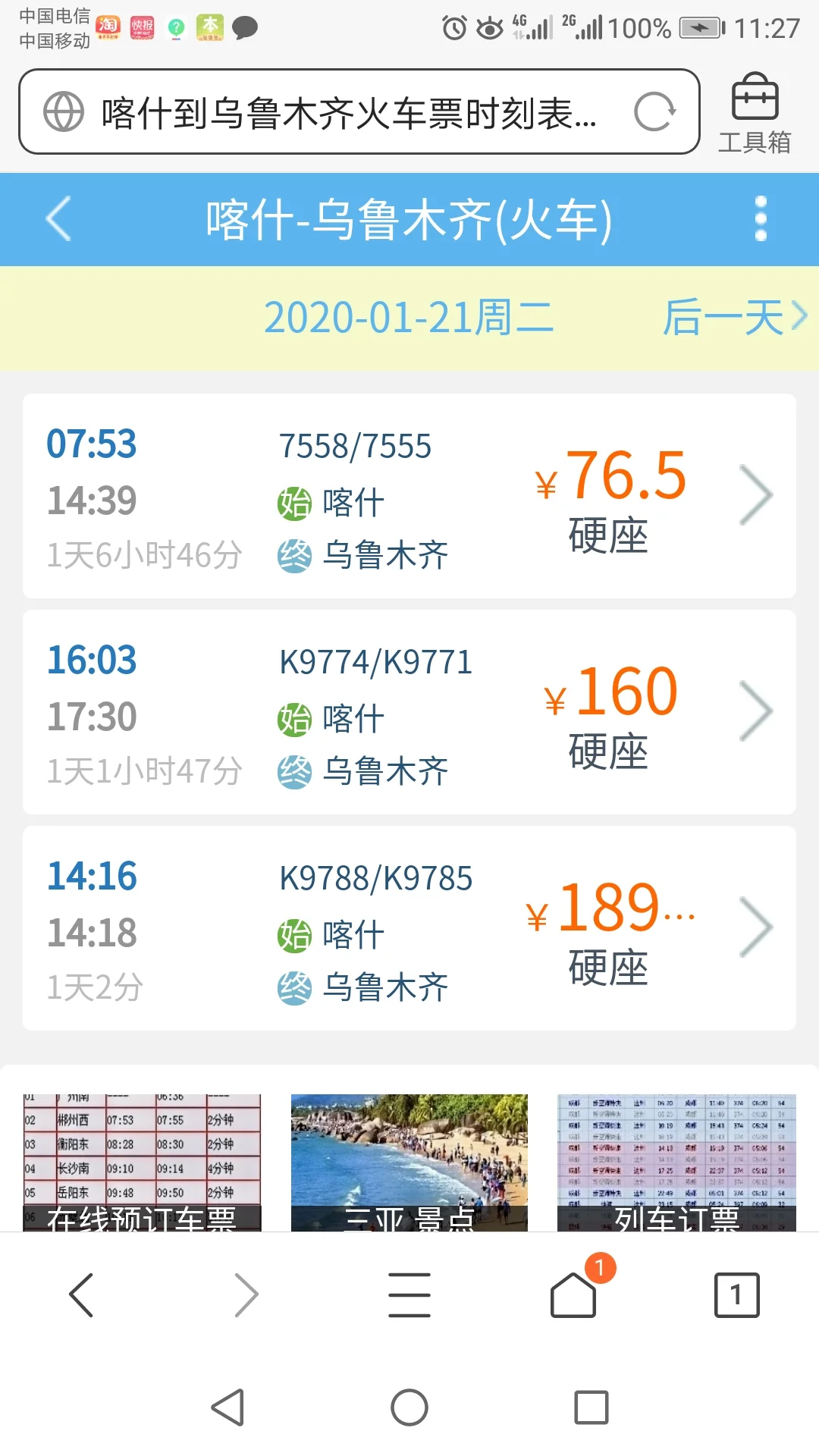Screen dimensions: 819x1456
Task: Open the Taobao app icon in status bar
Action: point(109,25)
